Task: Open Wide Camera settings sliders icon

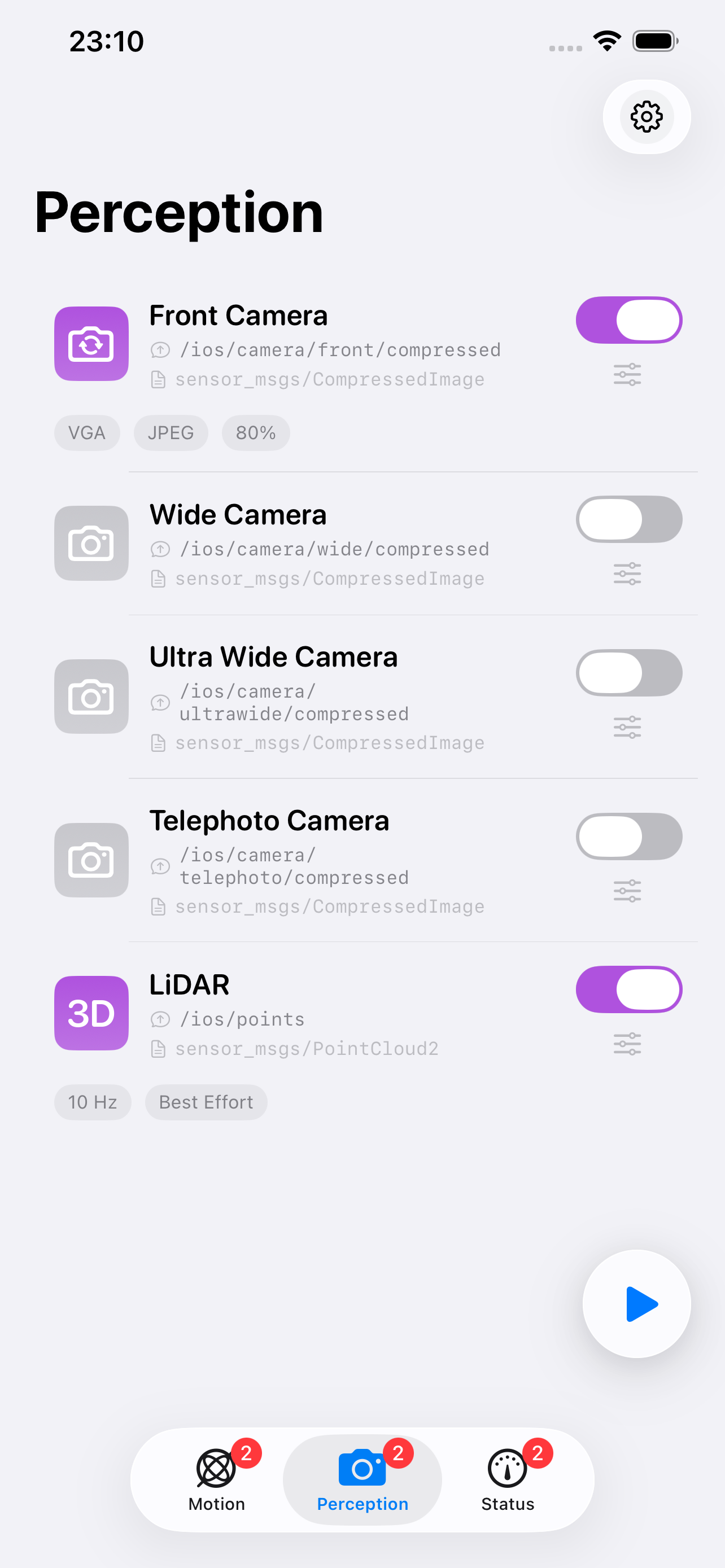Action: pyautogui.click(x=627, y=573)
